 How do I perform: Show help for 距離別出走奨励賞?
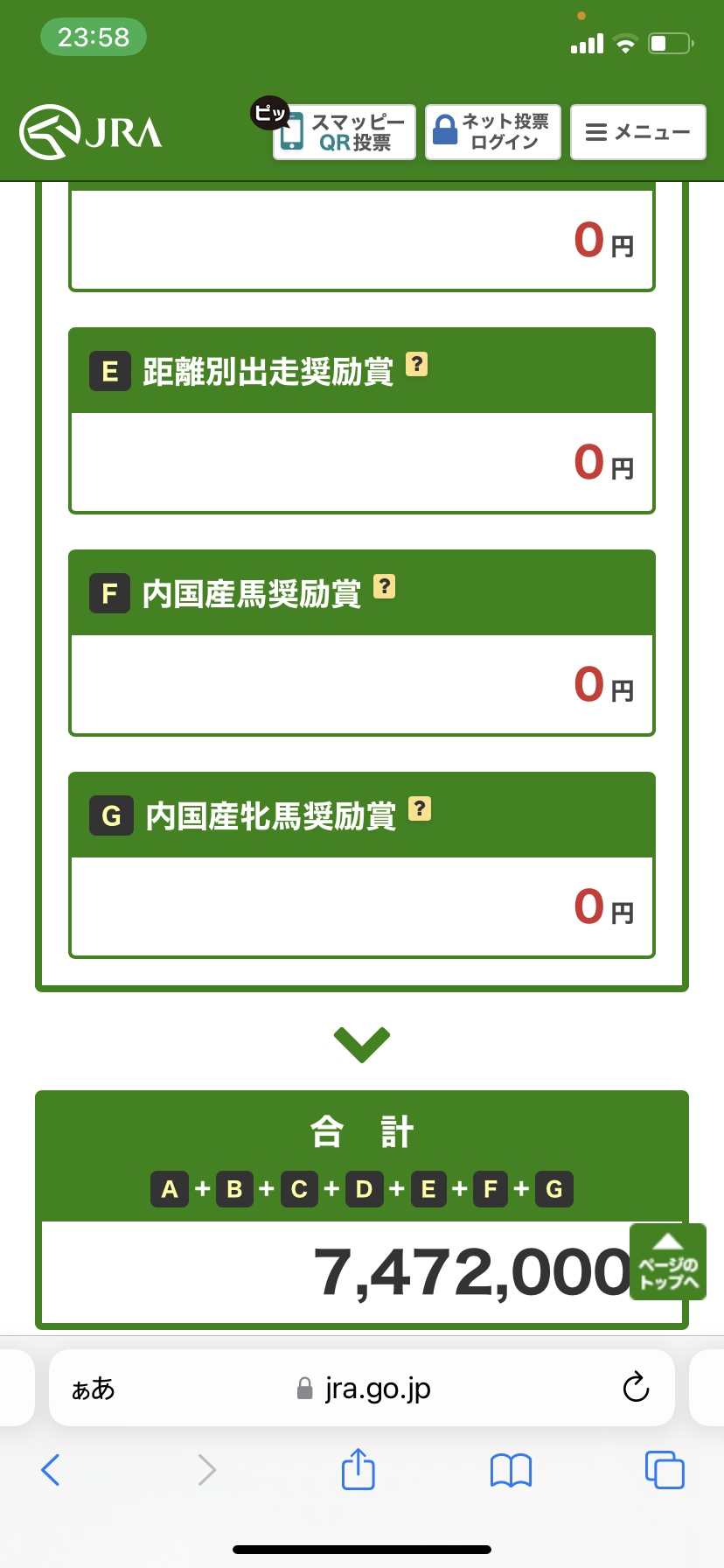(x=417, y=363)
